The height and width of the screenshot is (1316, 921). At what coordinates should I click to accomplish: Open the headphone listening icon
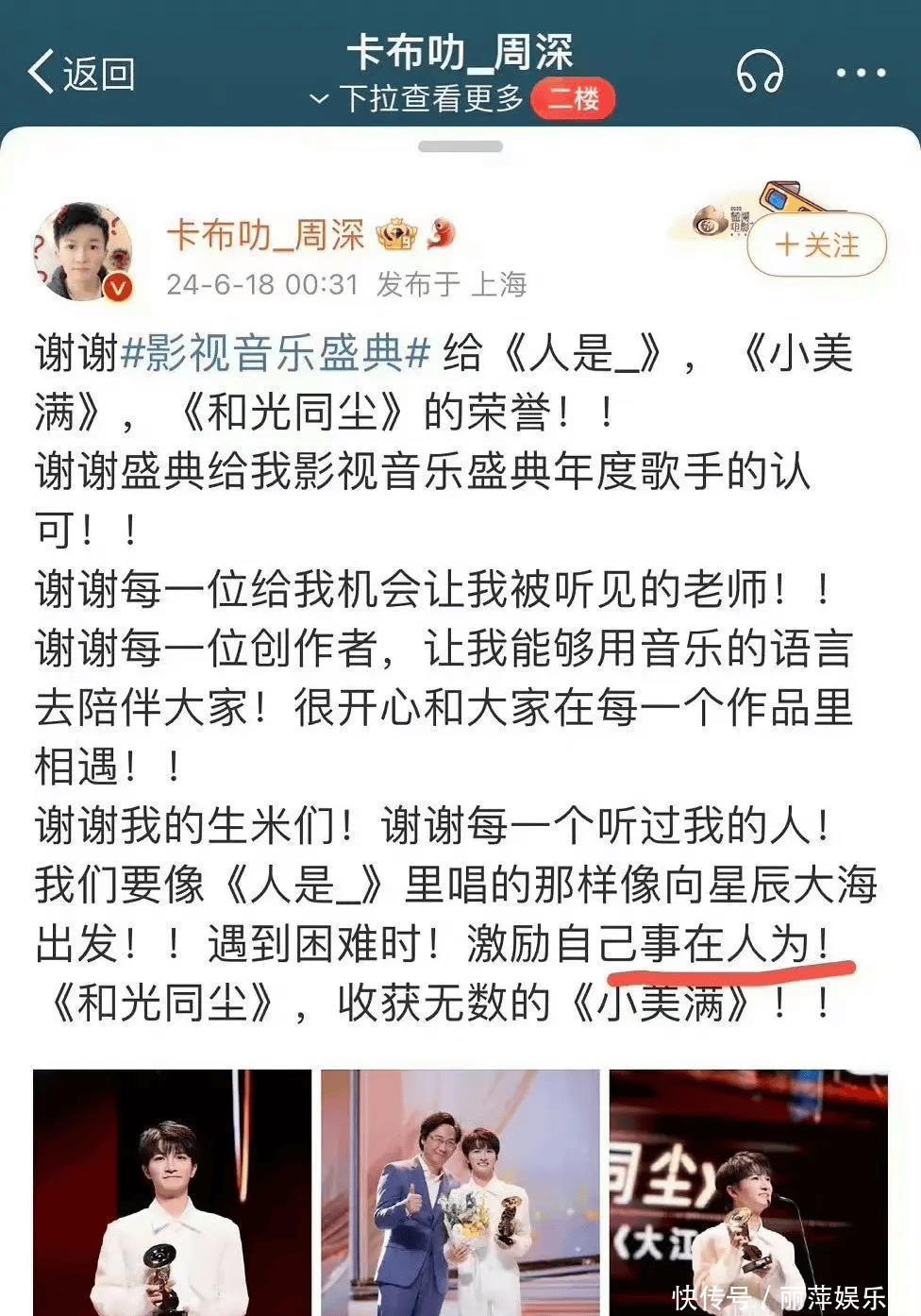pos(760,72)
